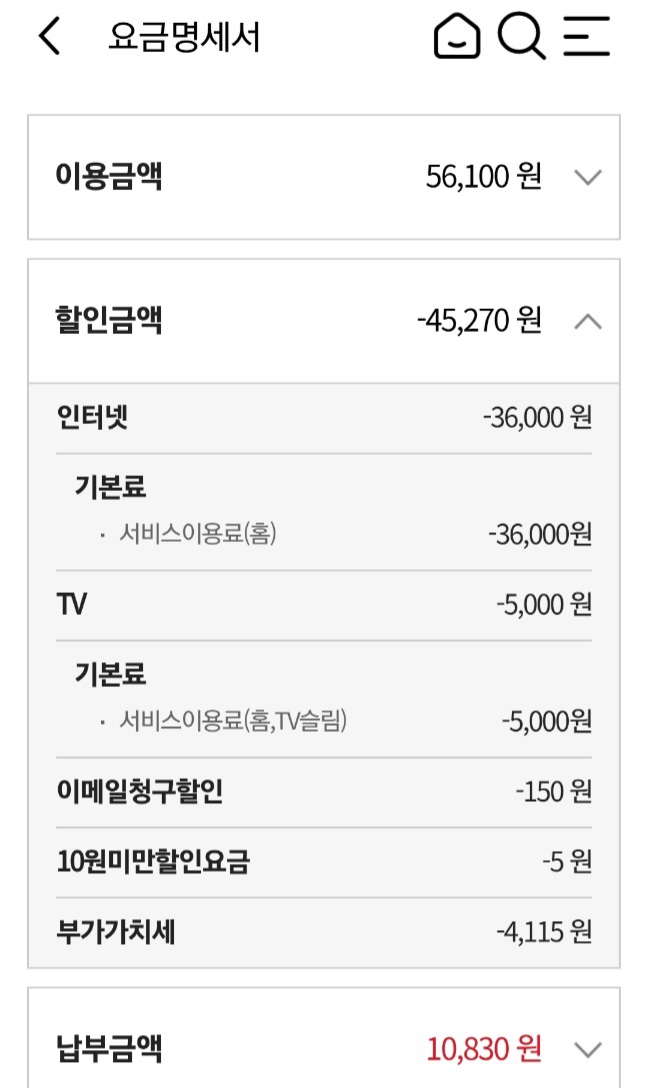Viewport: 646px width, 1088px height.
Task: Expand the 납부금액 section
Action: tap(588, 1049)
